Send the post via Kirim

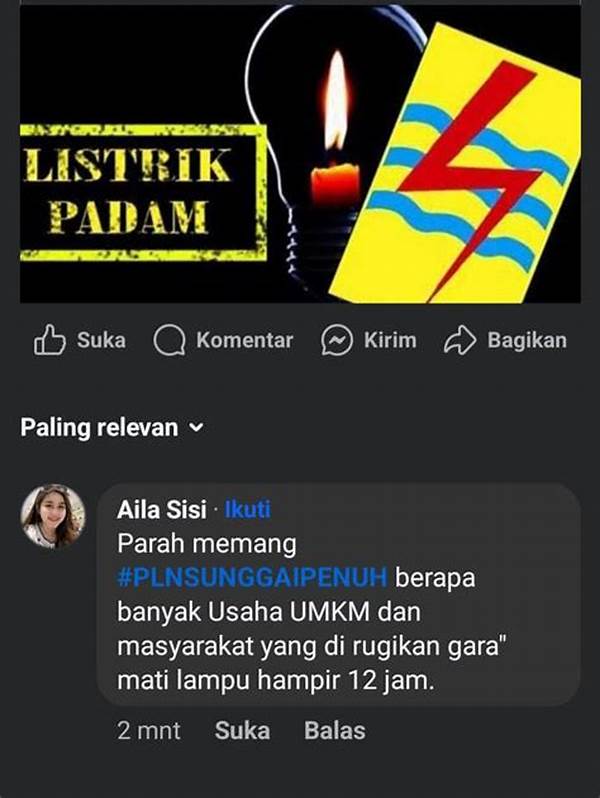coord(368,341)
